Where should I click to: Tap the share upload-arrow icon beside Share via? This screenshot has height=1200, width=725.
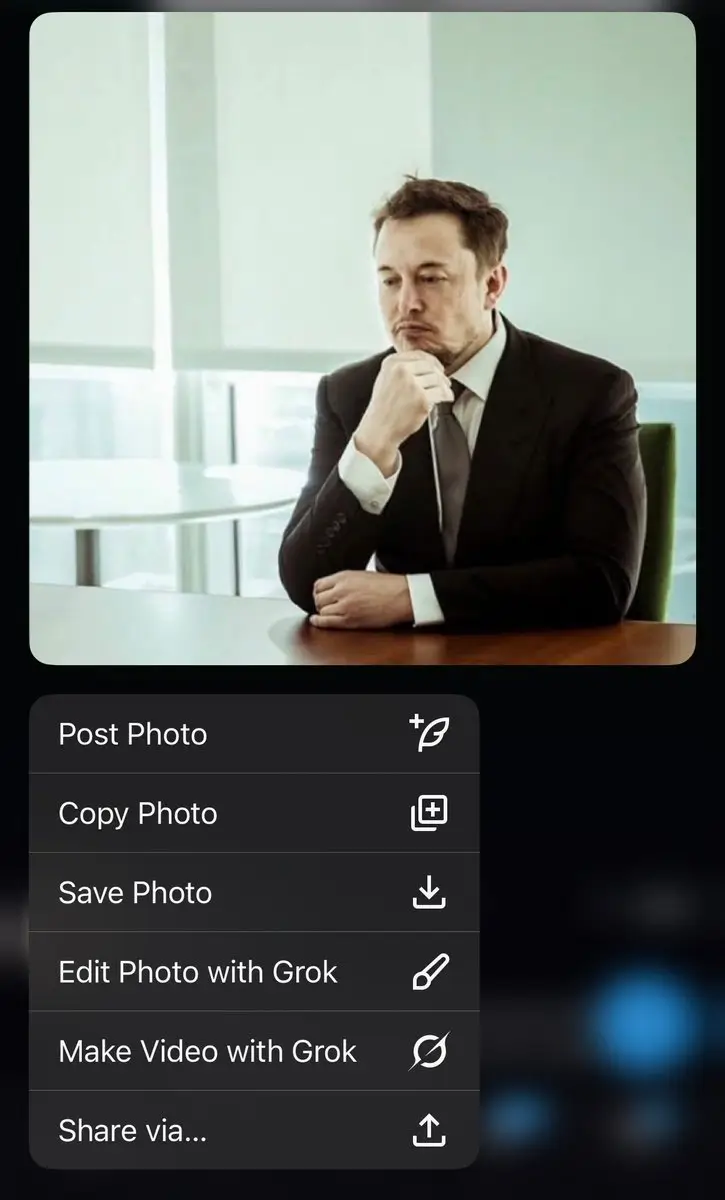click(x=429, y=1129)
